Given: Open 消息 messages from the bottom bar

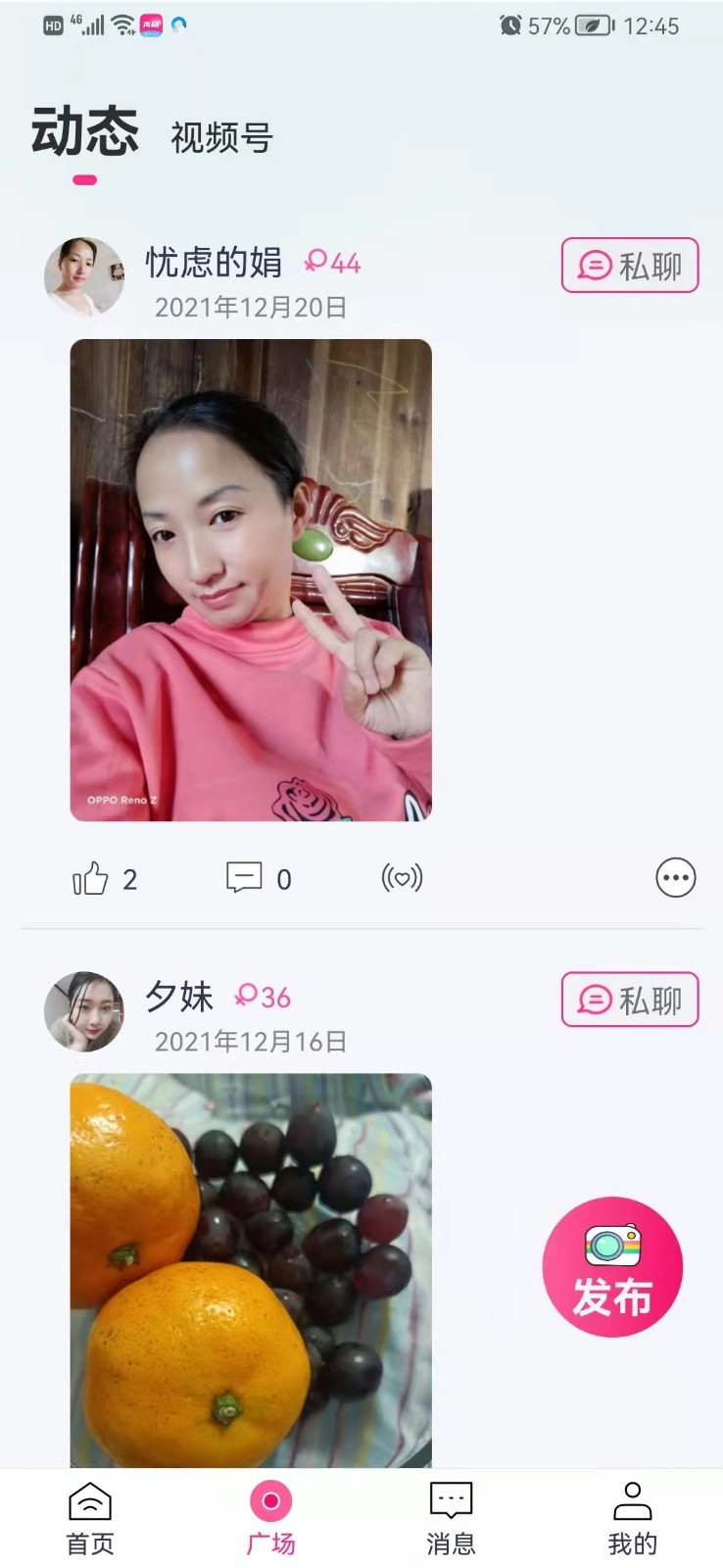Looking at the screenshot, I should (x=450, y=1514).
